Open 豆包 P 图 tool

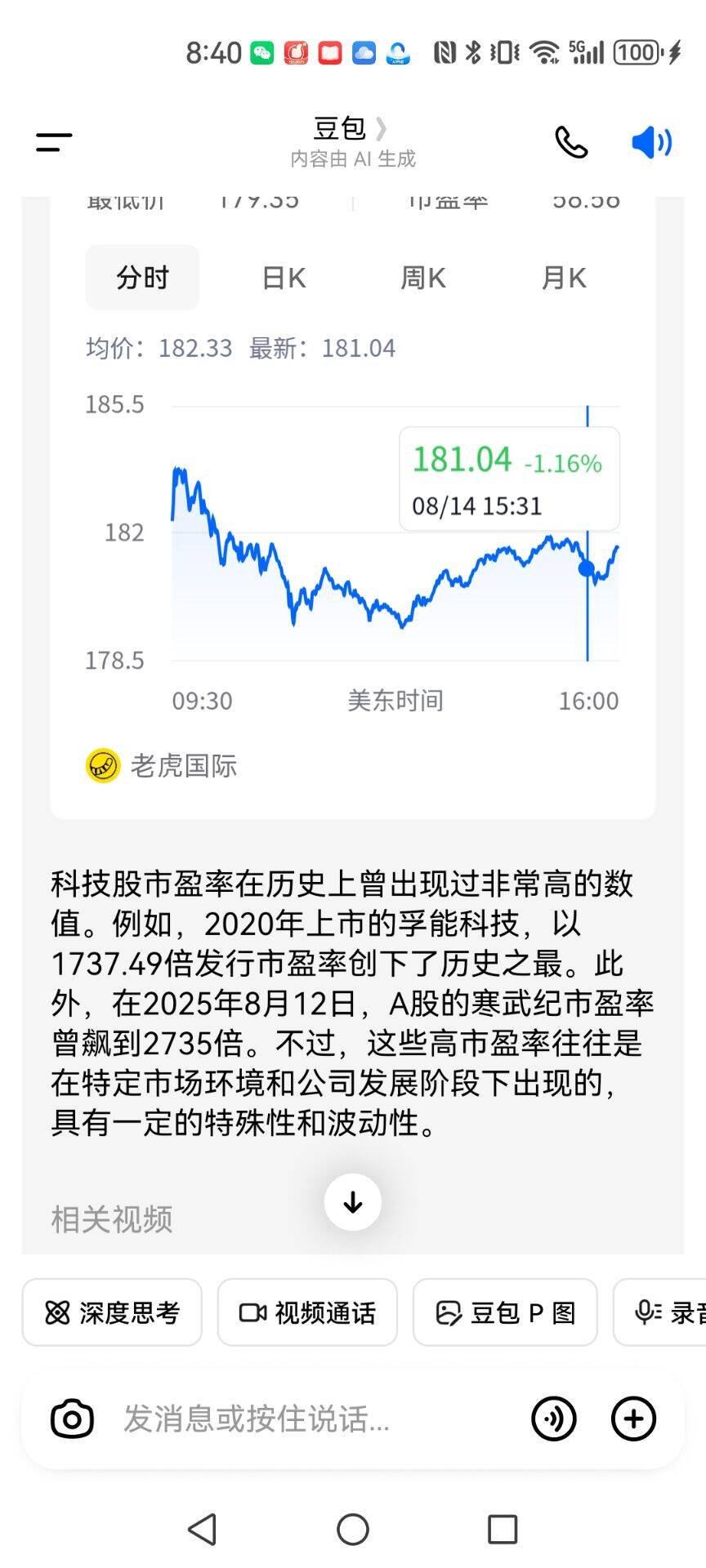tap(505, 1312)
